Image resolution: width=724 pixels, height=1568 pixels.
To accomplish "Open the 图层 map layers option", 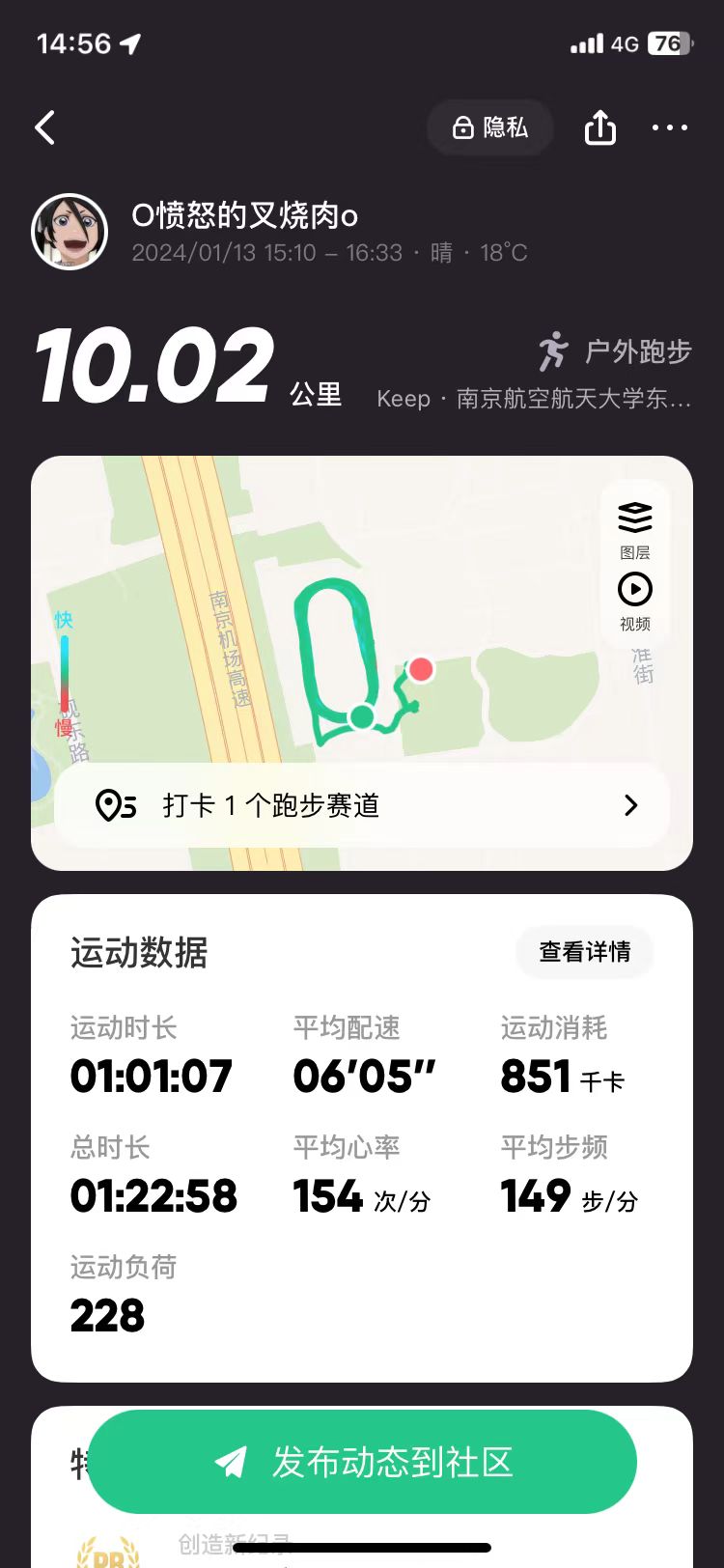I will [x=634, y=529].
